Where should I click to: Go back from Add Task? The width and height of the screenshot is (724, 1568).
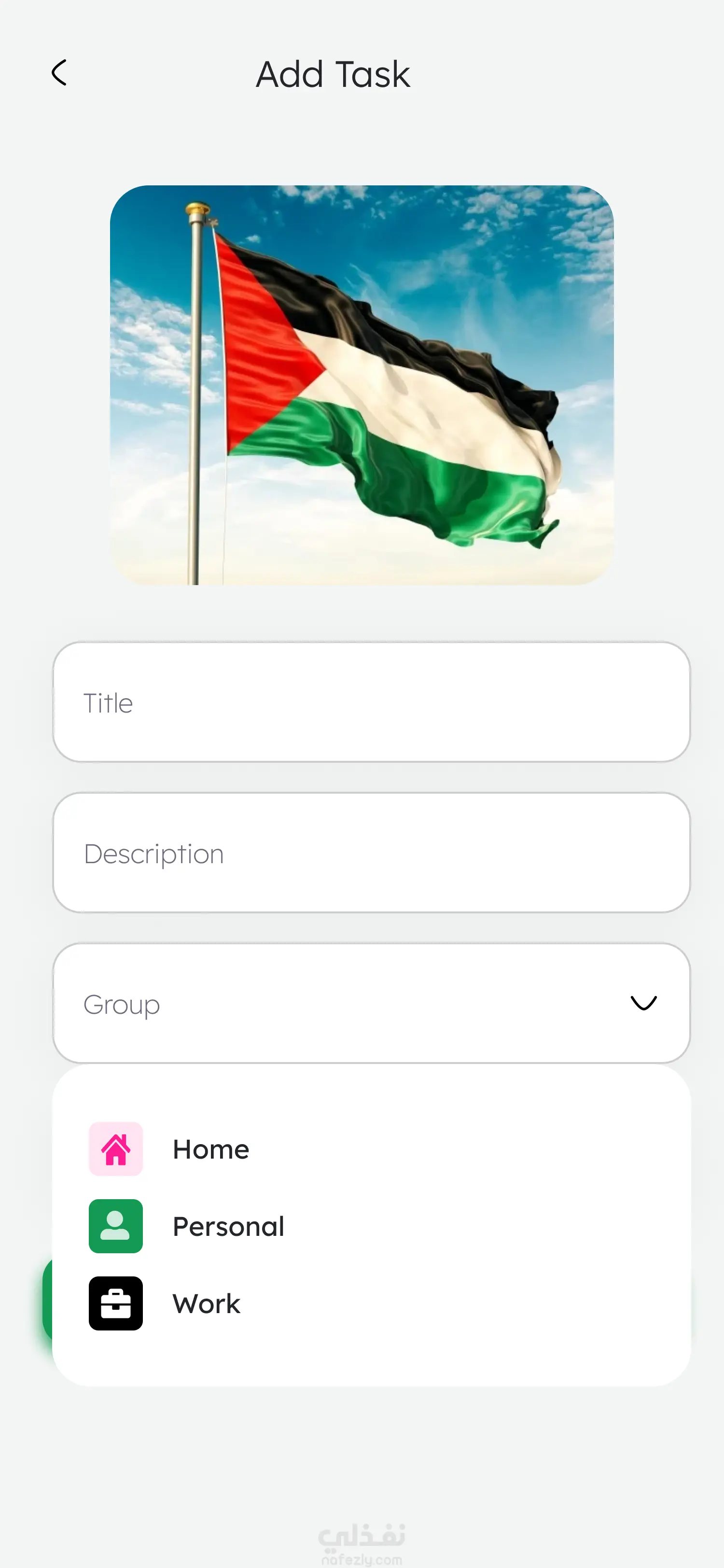pyautogui.click(x=59, y=73)
